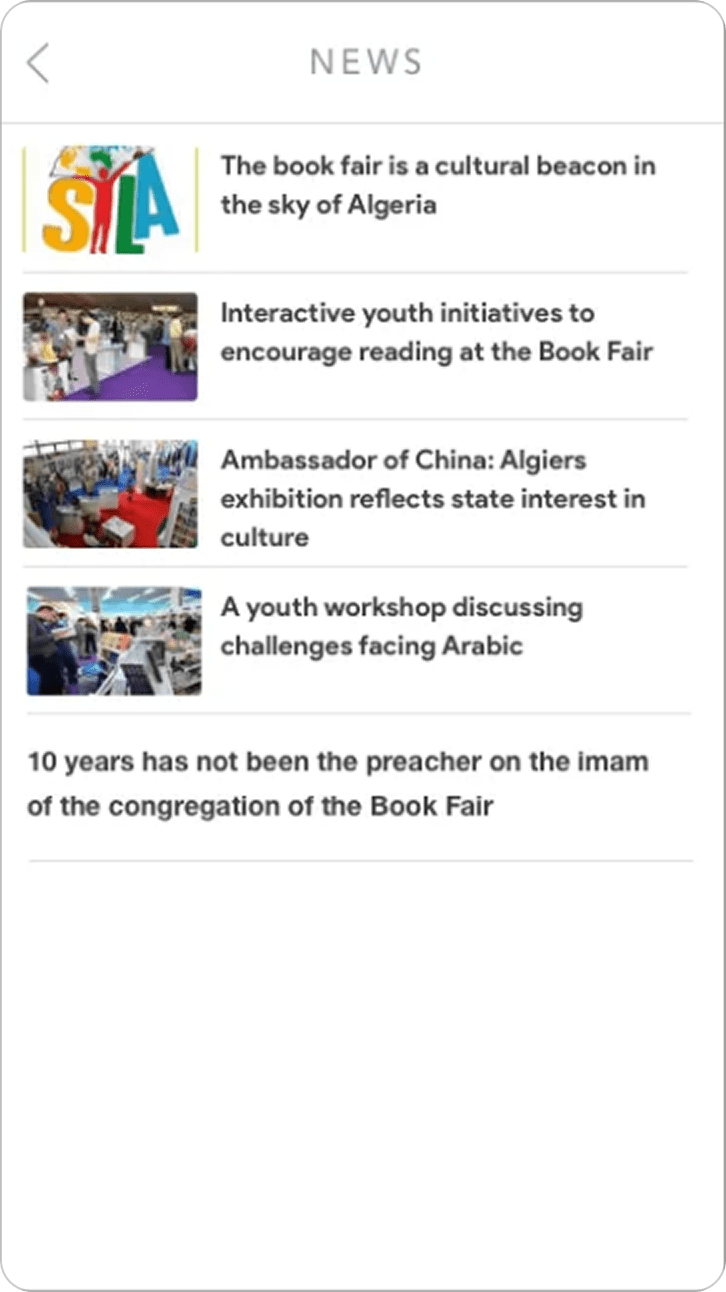Image resolution: width=726 pixels, height=1292 pixels.
Task: Open the article about book fair cultural beacon
Action: click(x=437, y=185)
